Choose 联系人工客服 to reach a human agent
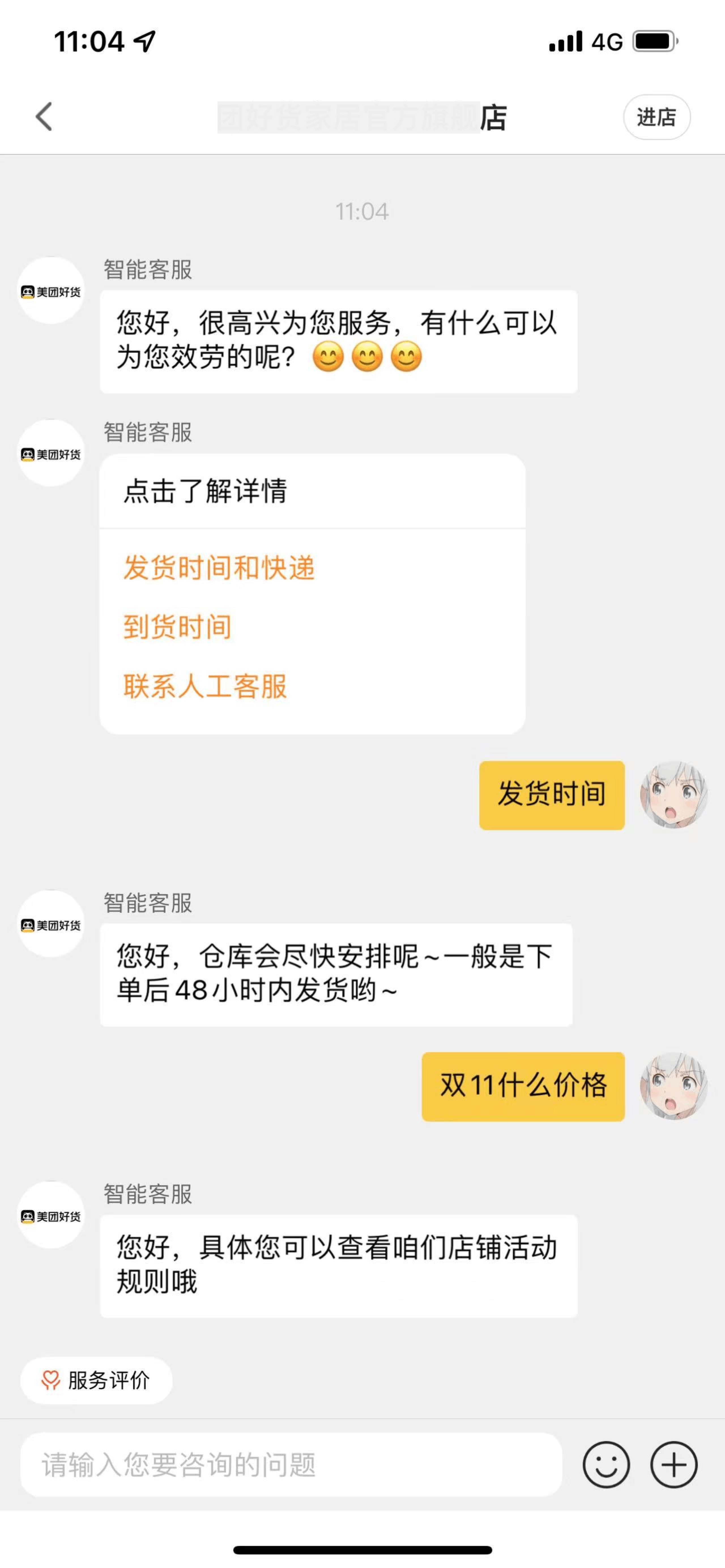 tap(204, 687)
